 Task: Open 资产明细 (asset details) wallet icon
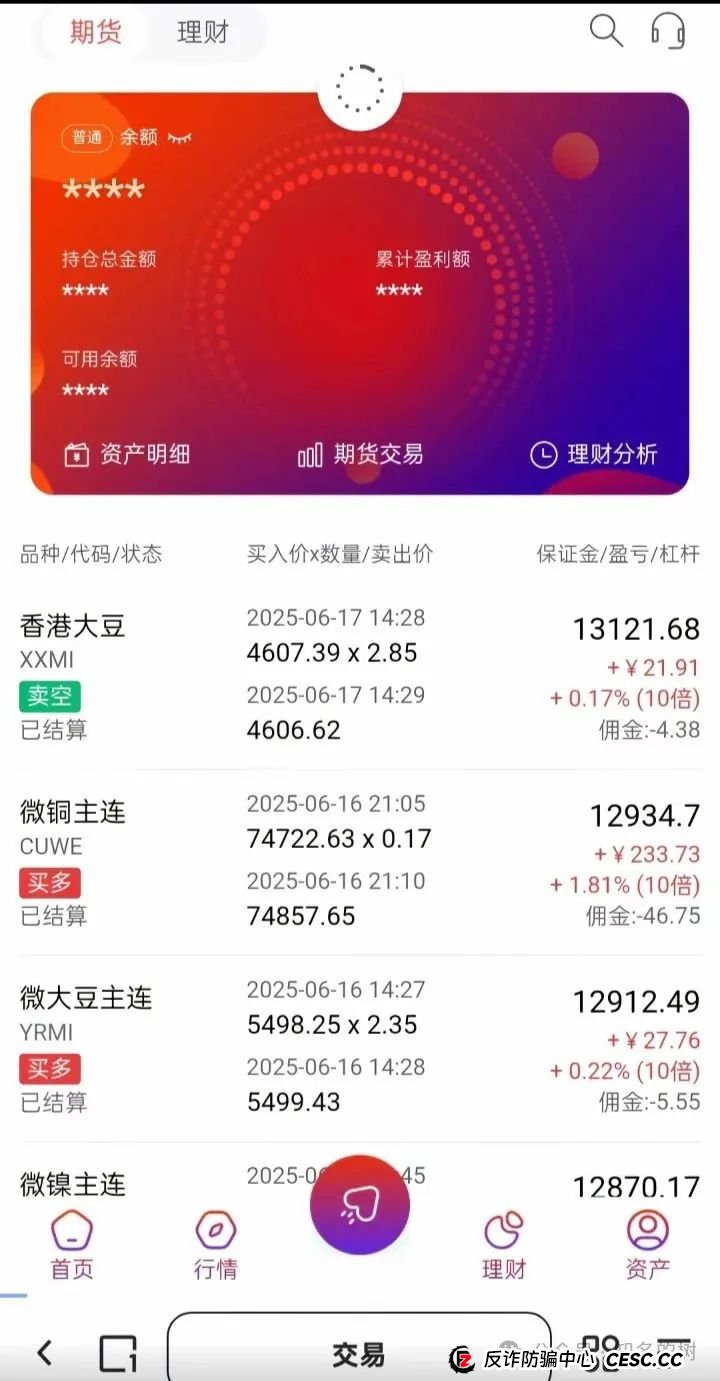[75, 453]
